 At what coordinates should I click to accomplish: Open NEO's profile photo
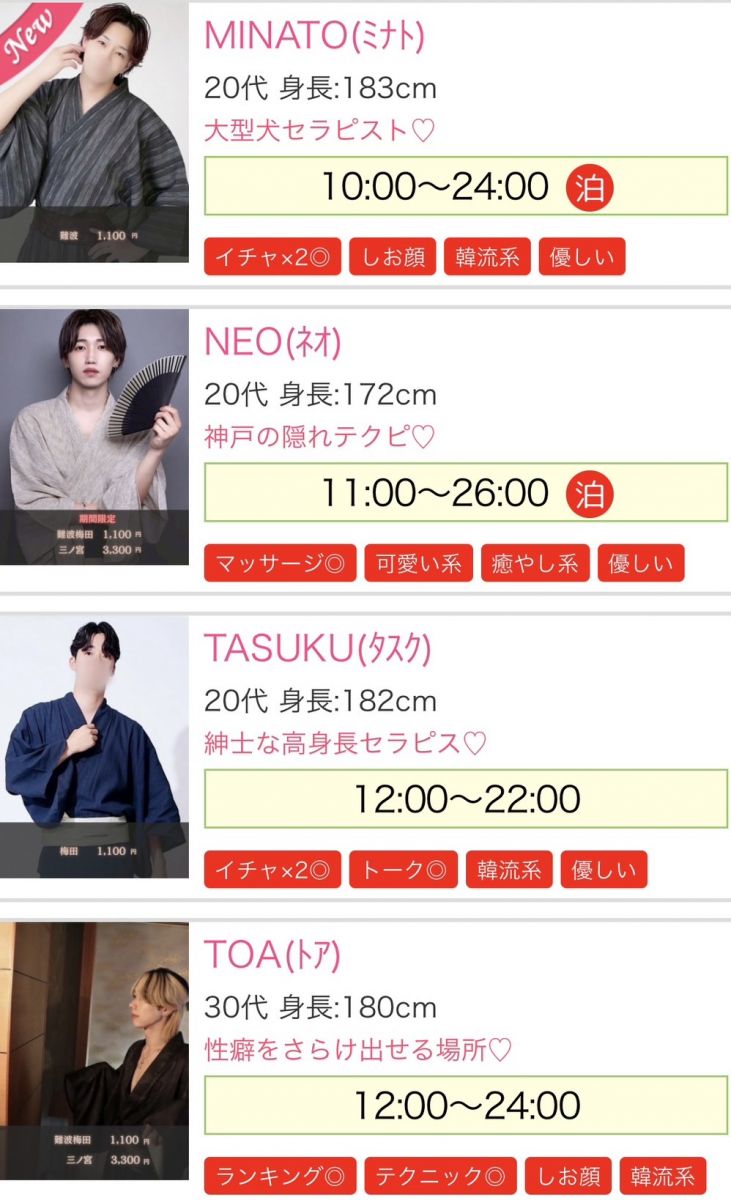pyautogui.click(x=94, y=437)
